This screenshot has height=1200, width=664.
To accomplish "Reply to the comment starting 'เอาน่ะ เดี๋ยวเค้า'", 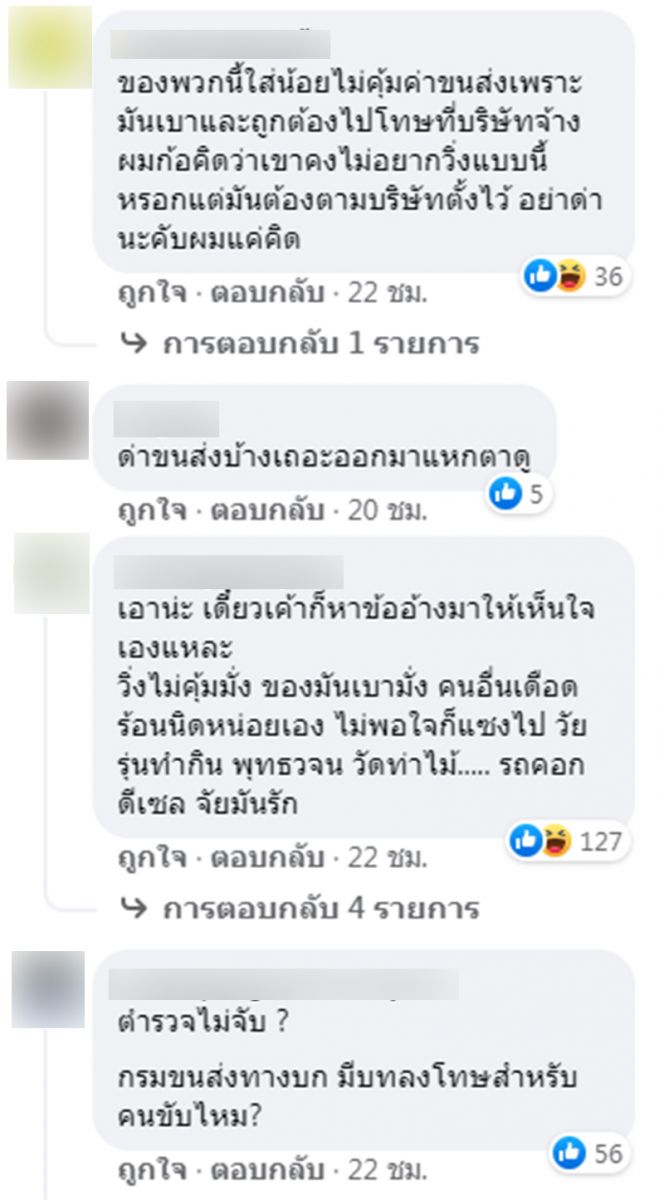I will pos(267,857).
